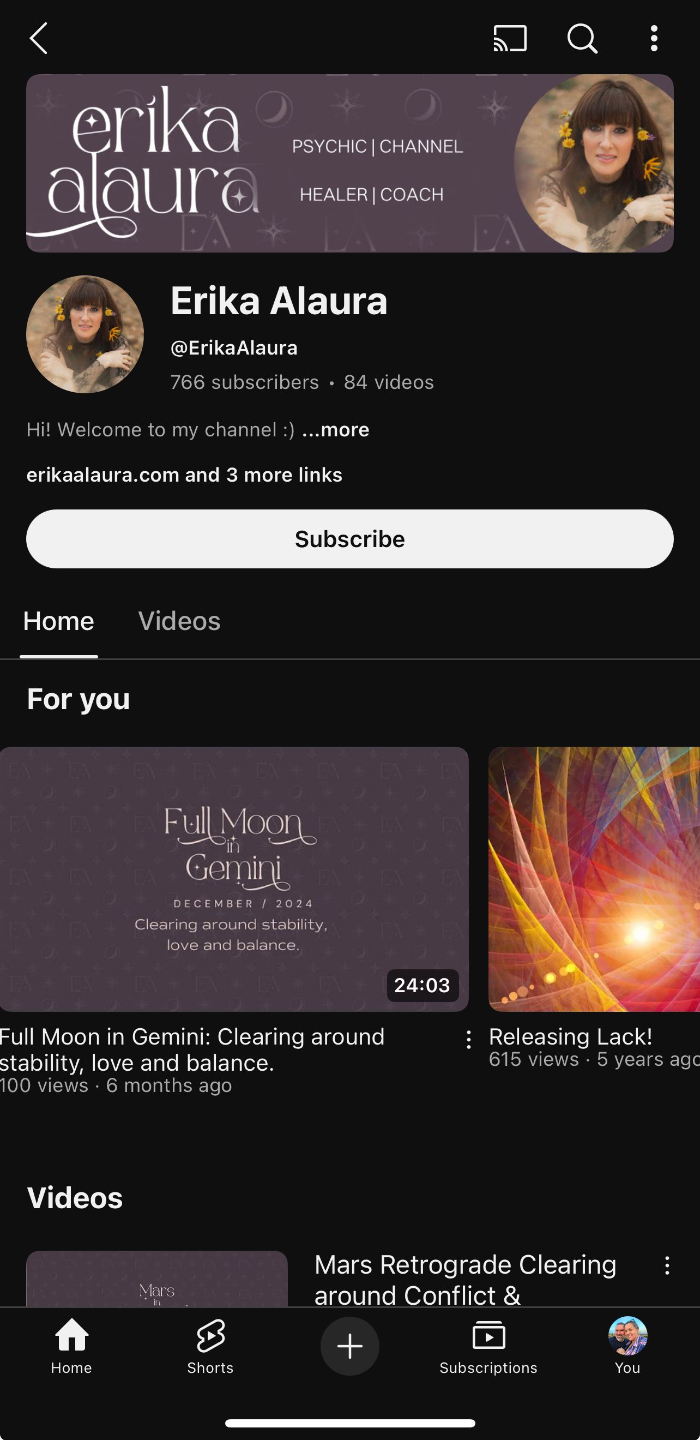
Task: Open the Mars Retrograde Clearing video
Action: (465, 1279)
